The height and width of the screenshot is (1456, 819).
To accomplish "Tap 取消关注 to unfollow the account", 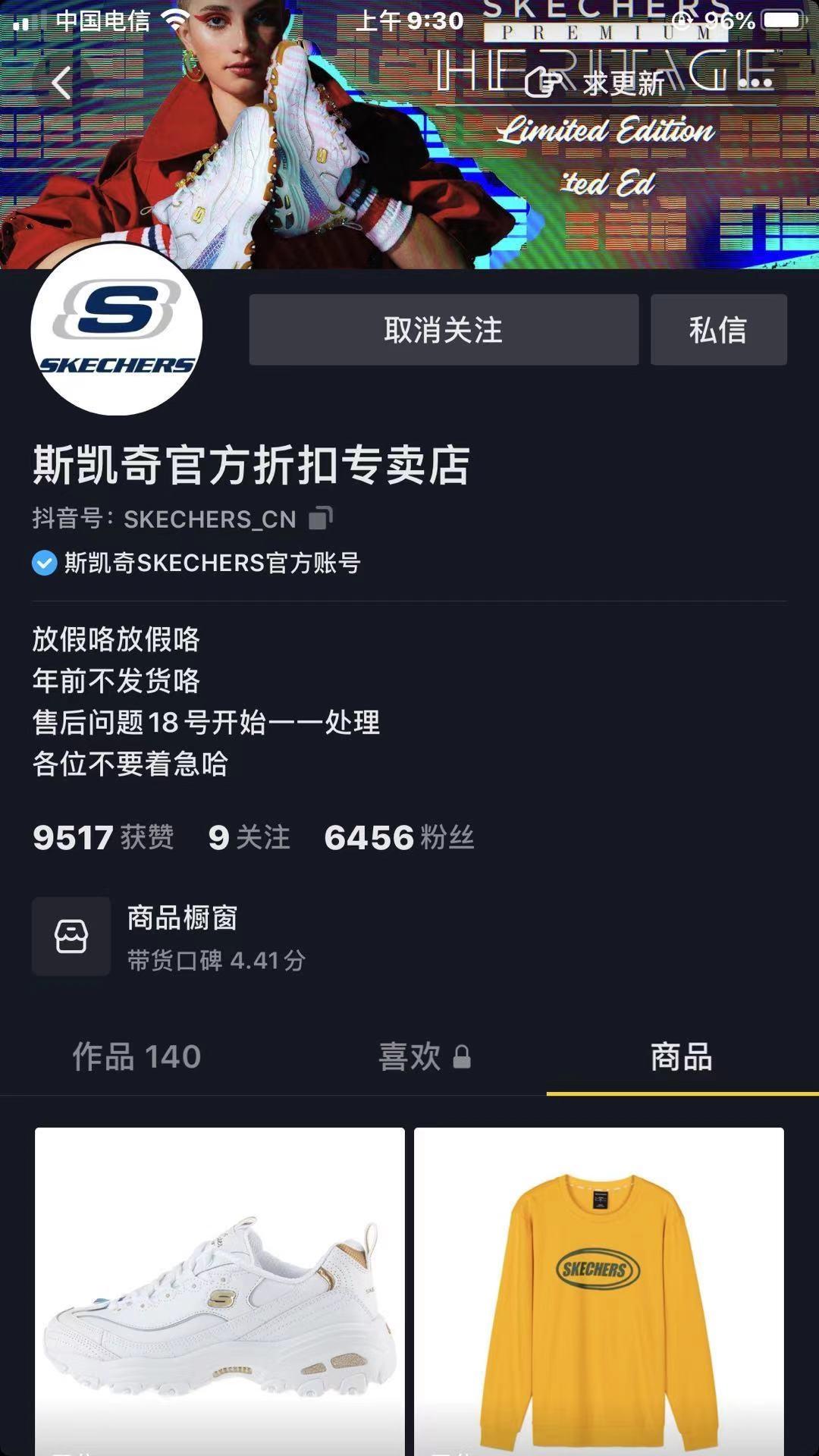I will (x=442, y=329).
